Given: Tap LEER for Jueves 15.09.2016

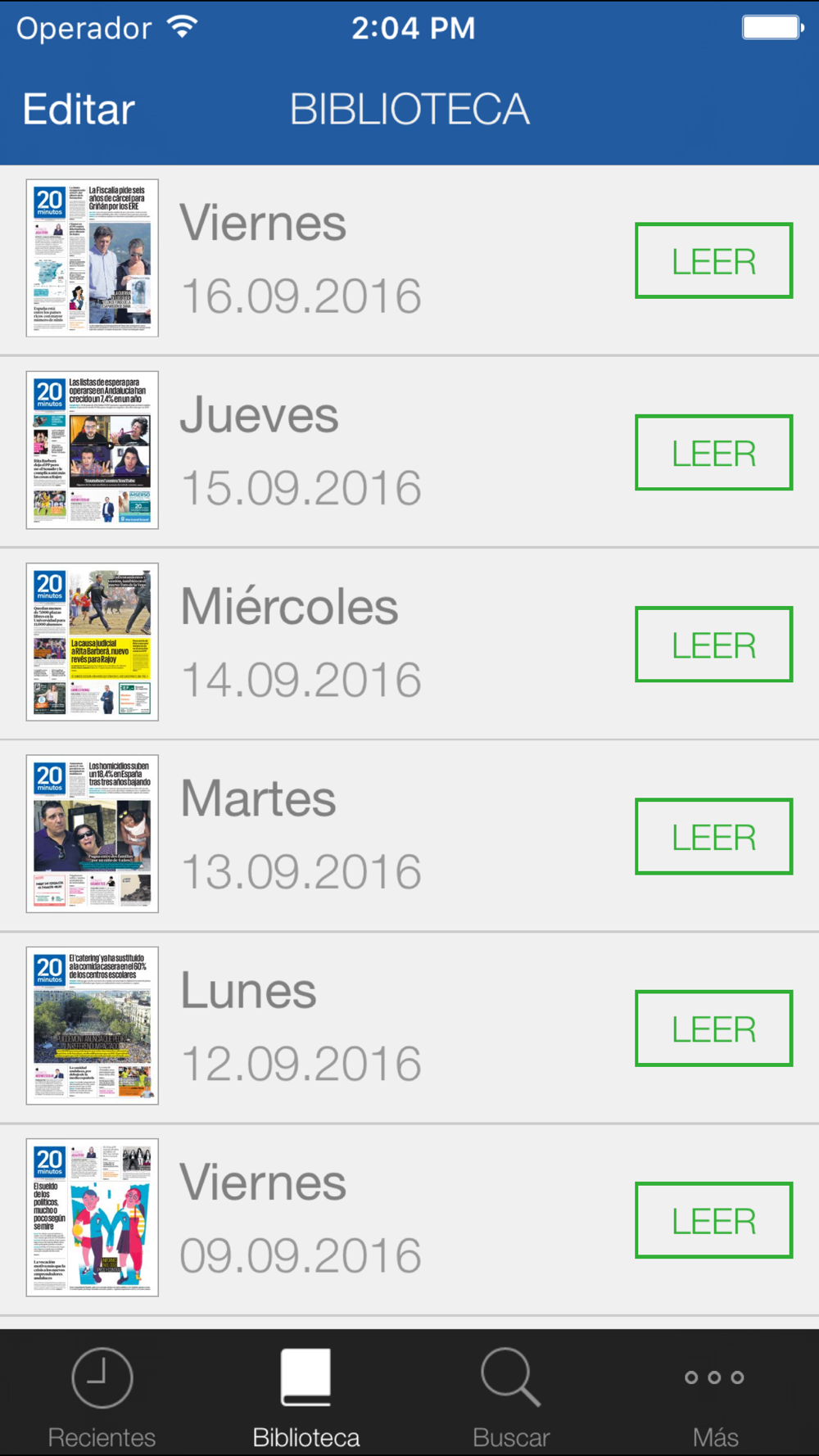Looking at the screenshot, I should click(713, 453).
